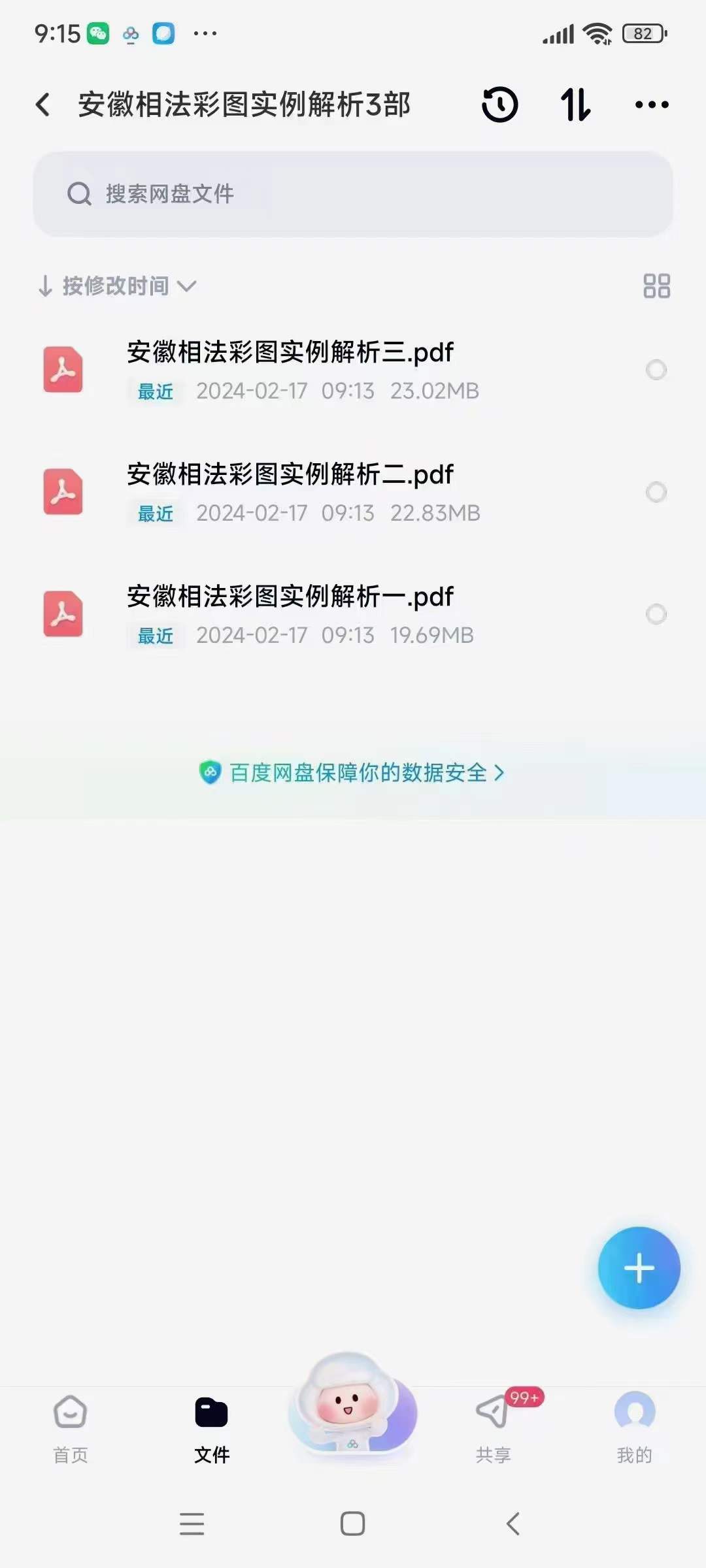Open the center astronaut assistant button

click(x=352, y=1405)
